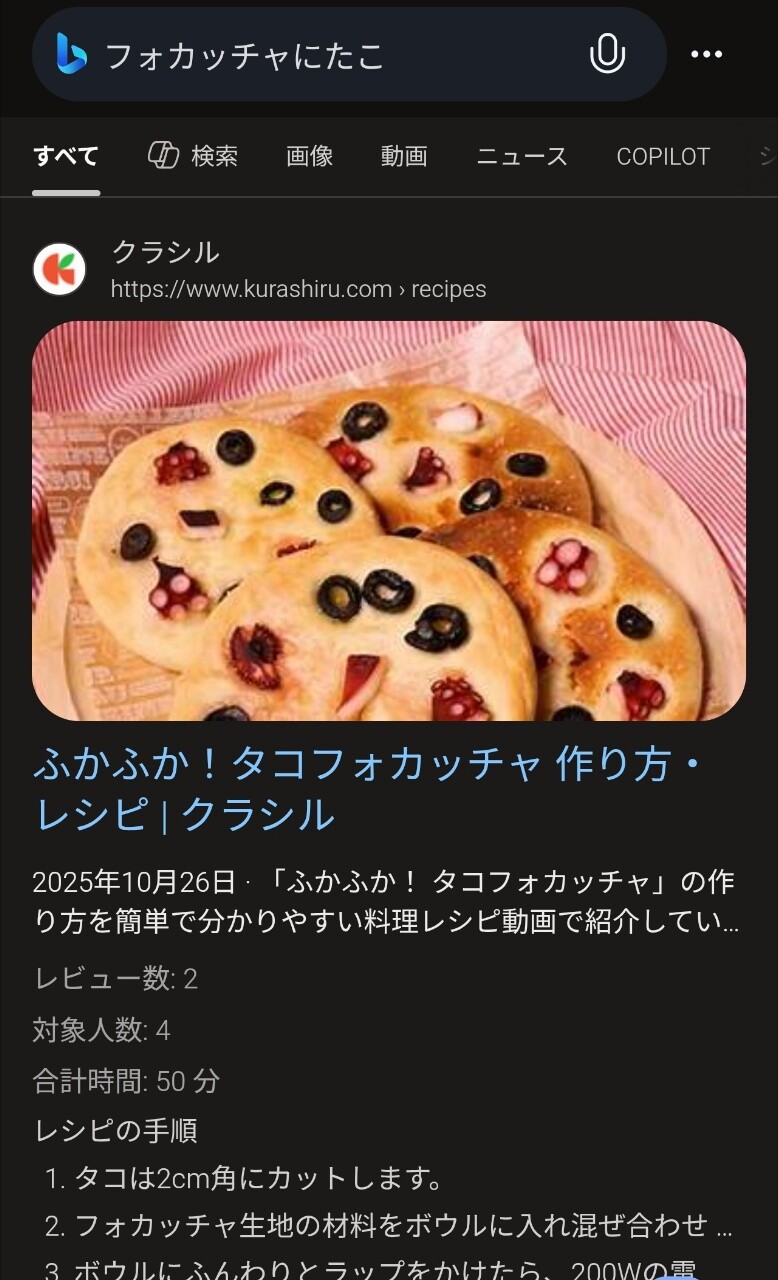The width and height of the screenshot is (778, 1280).
Task: Open the COPILOT tab
Action: tap(663, 156)
